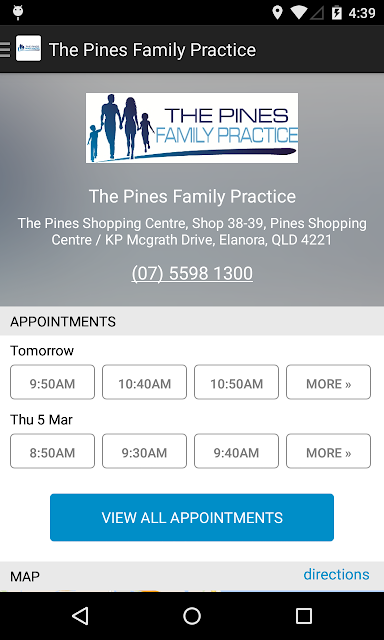This screenshot has height=640, width=384.
Task: Return to the home screen
Action: coord(192,616)
